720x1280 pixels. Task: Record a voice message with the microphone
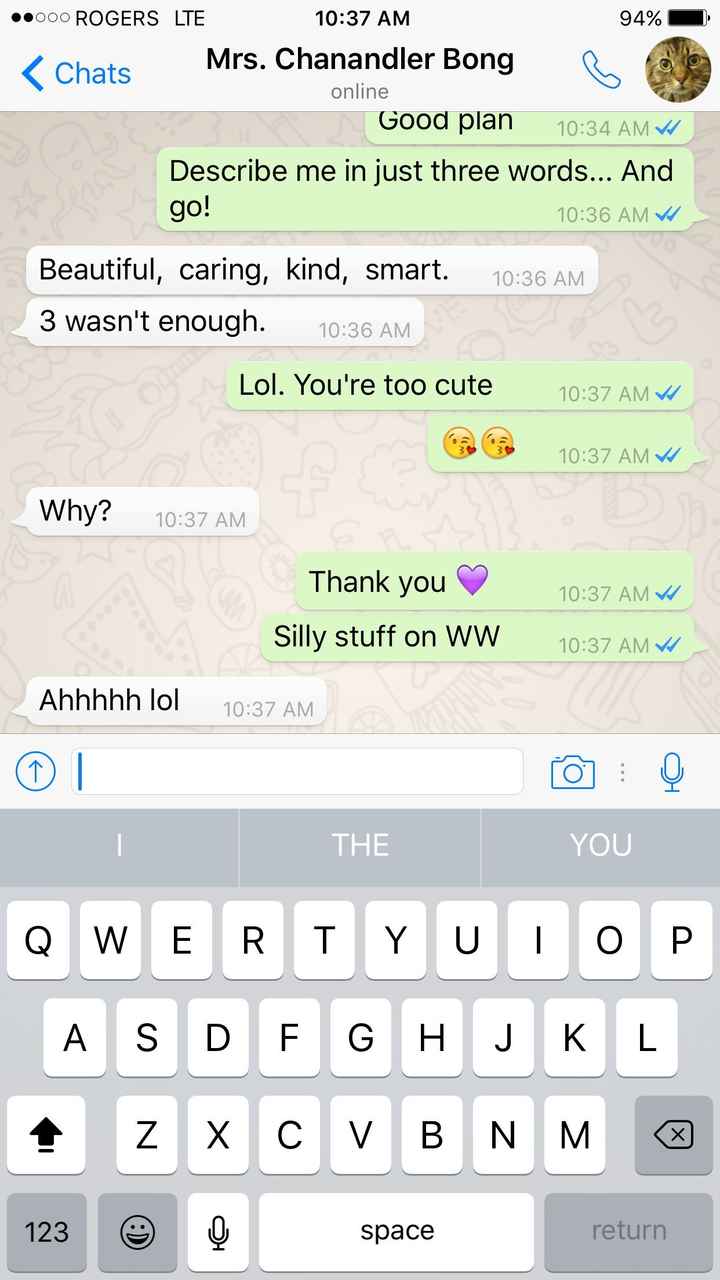pos(672,771)
